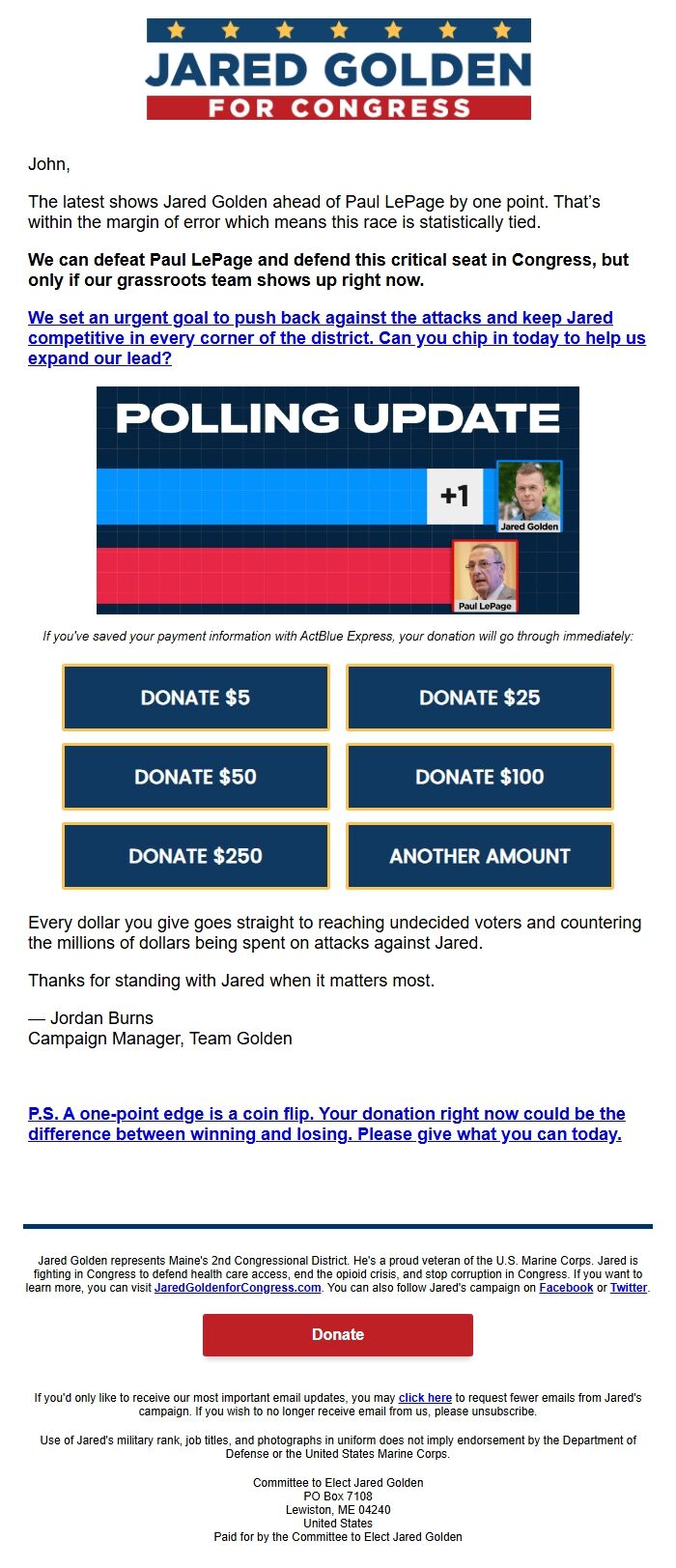Tap the Polling Update banner image
Image resolution: width=676 pixels, height=1568 pixels.
(337, 499)
